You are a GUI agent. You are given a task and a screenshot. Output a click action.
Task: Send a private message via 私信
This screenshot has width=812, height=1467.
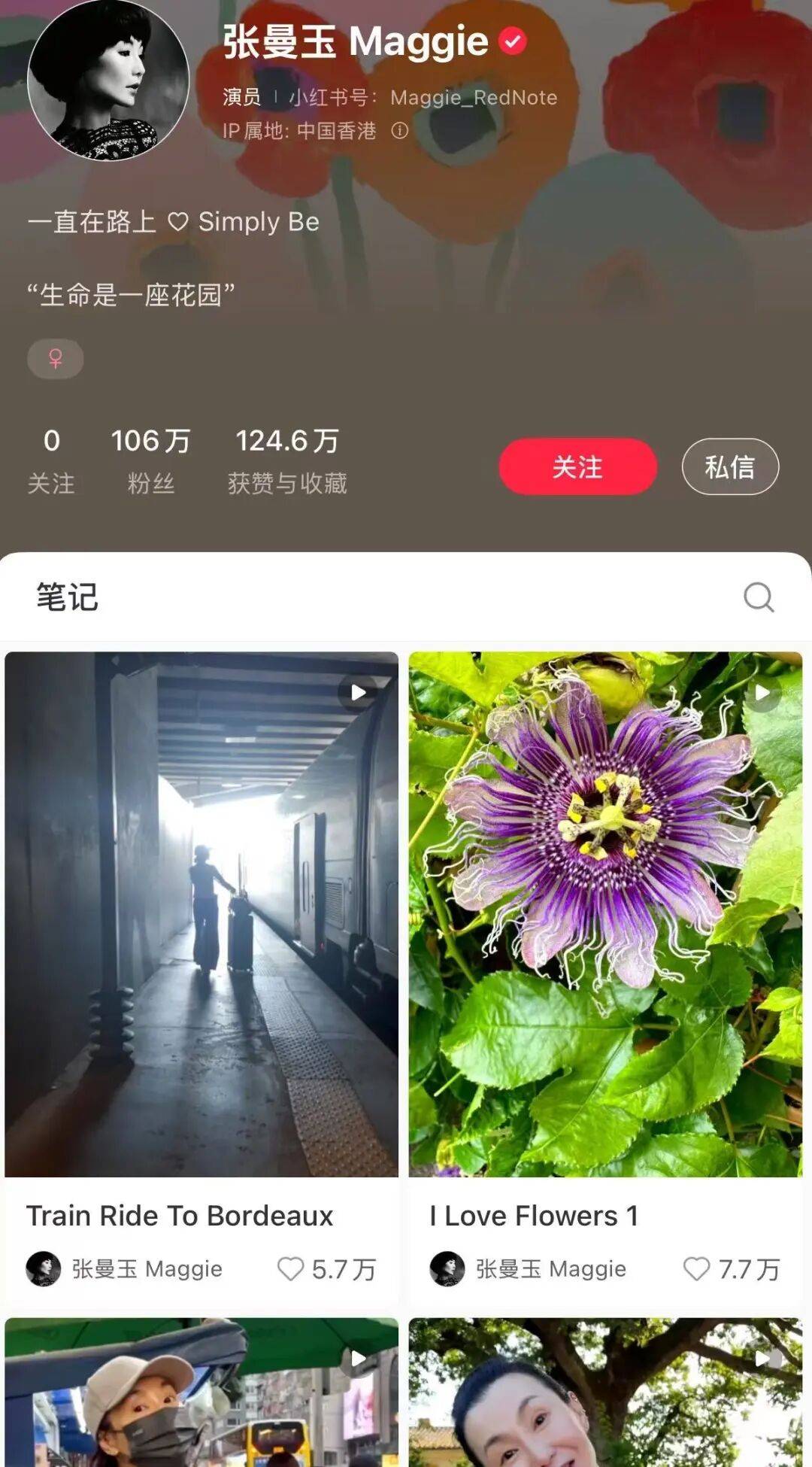pos(729,466)
